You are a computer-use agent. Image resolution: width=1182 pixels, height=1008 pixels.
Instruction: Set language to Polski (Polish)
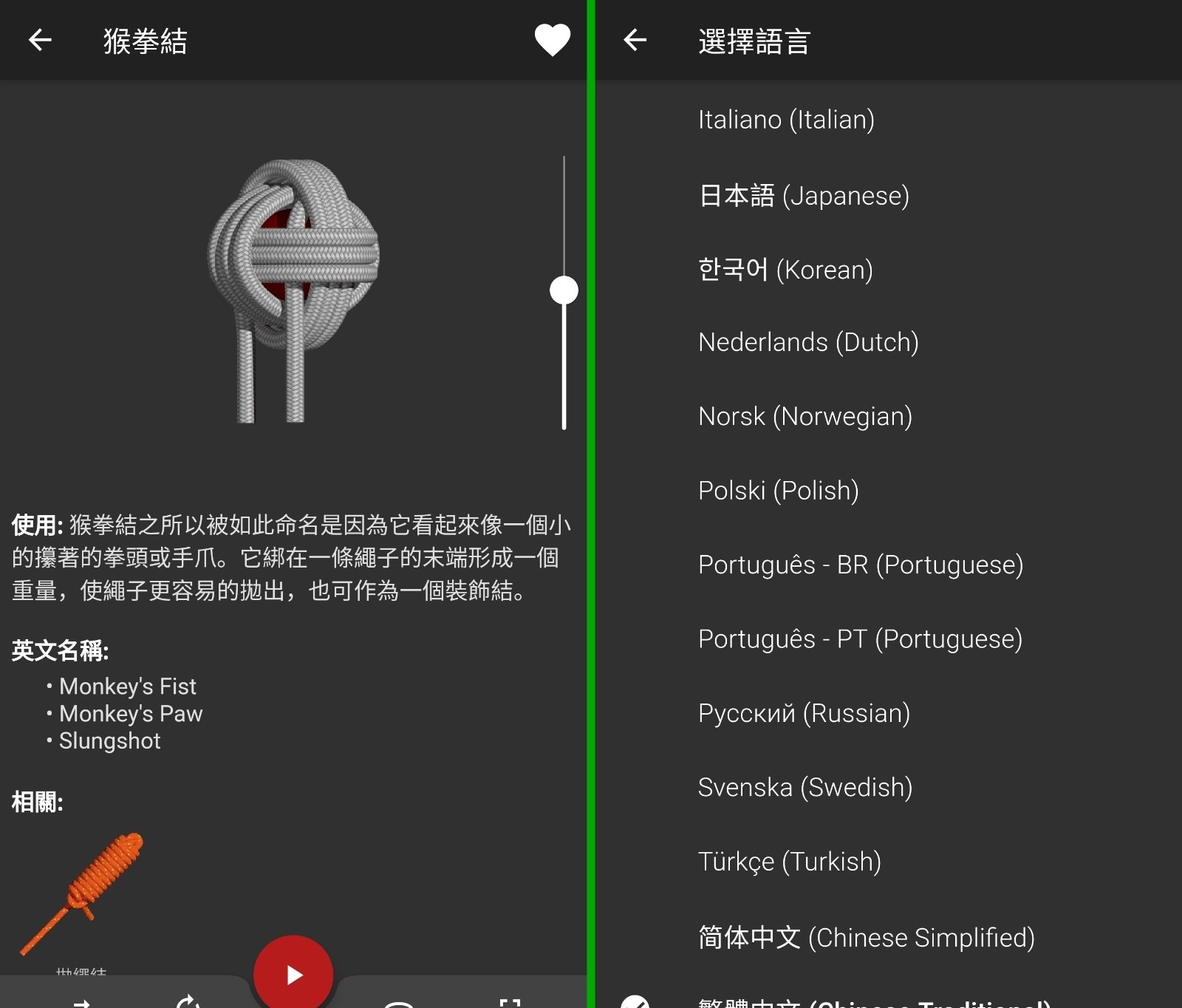pyautogui.click(x=778, y=490)
